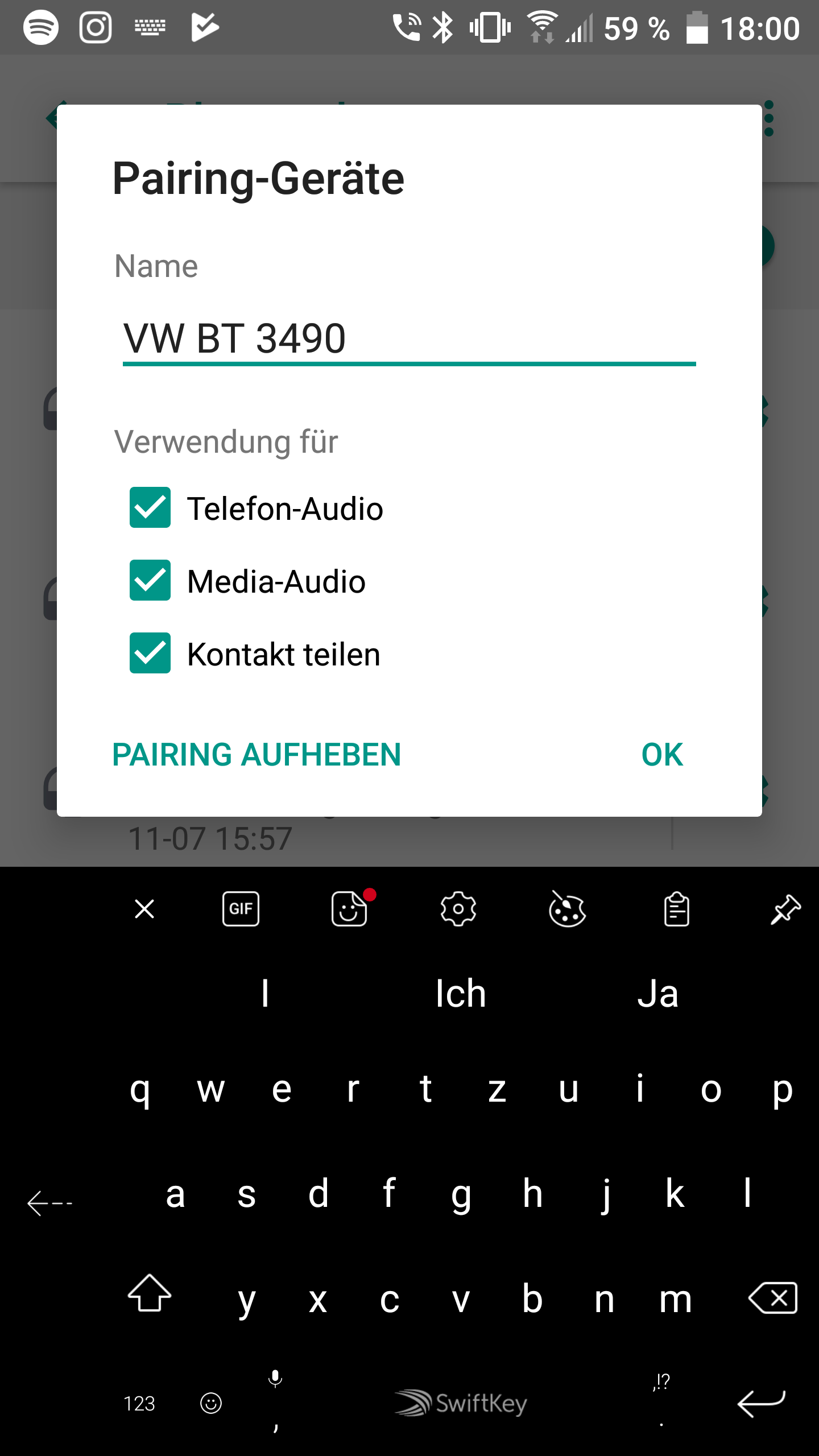
Task: Choose the suggestion Ja
Action: point(658,994)
